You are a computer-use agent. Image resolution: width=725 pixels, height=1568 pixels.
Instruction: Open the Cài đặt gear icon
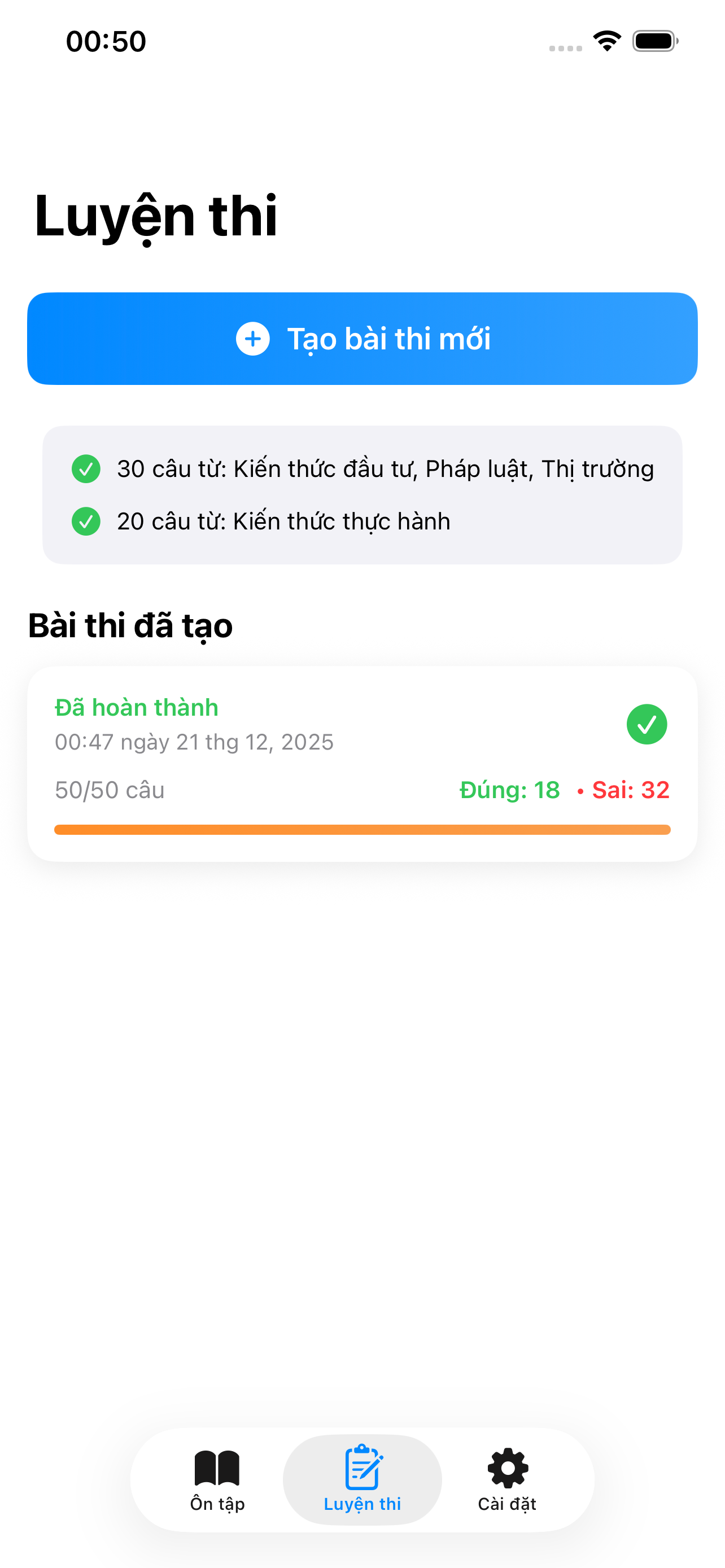point(507,1468)
